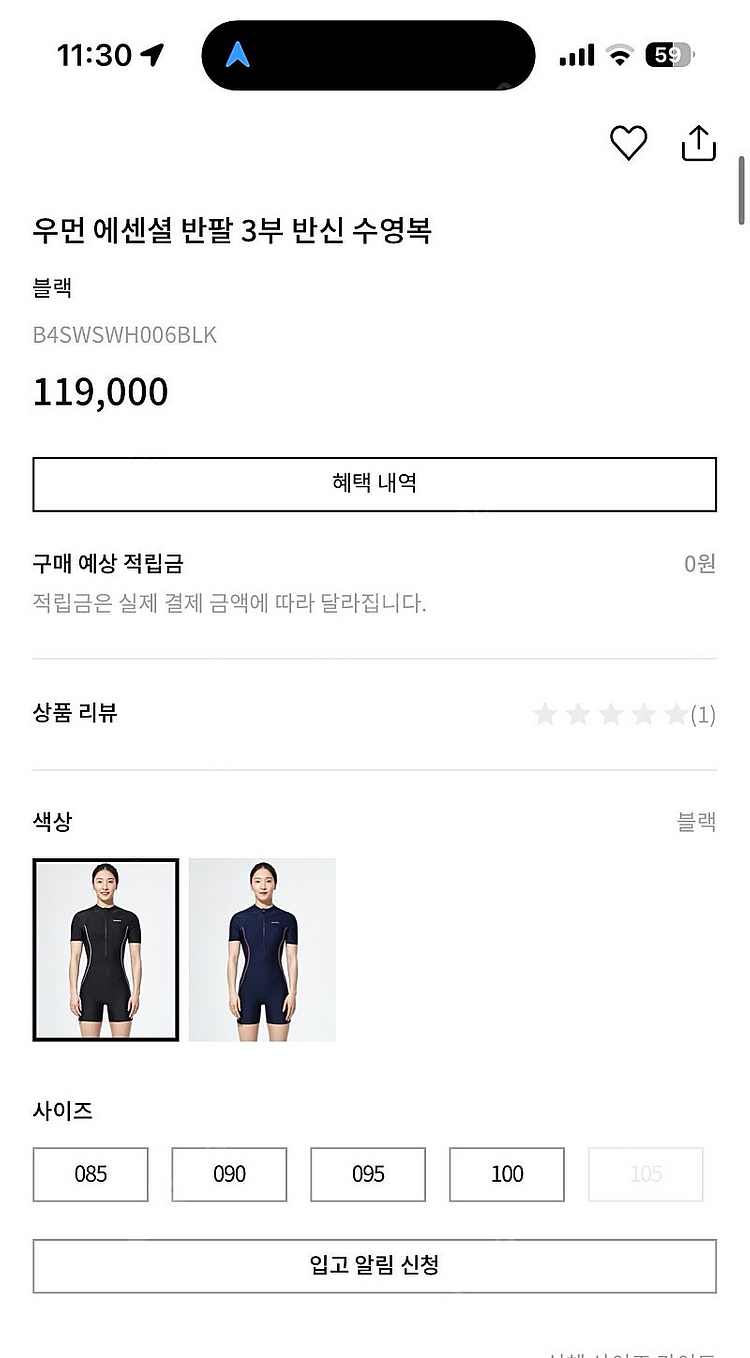This screenshot has height=1358, width=750.
Task: Open the 색상 color selection section
Action: point(52,821)
